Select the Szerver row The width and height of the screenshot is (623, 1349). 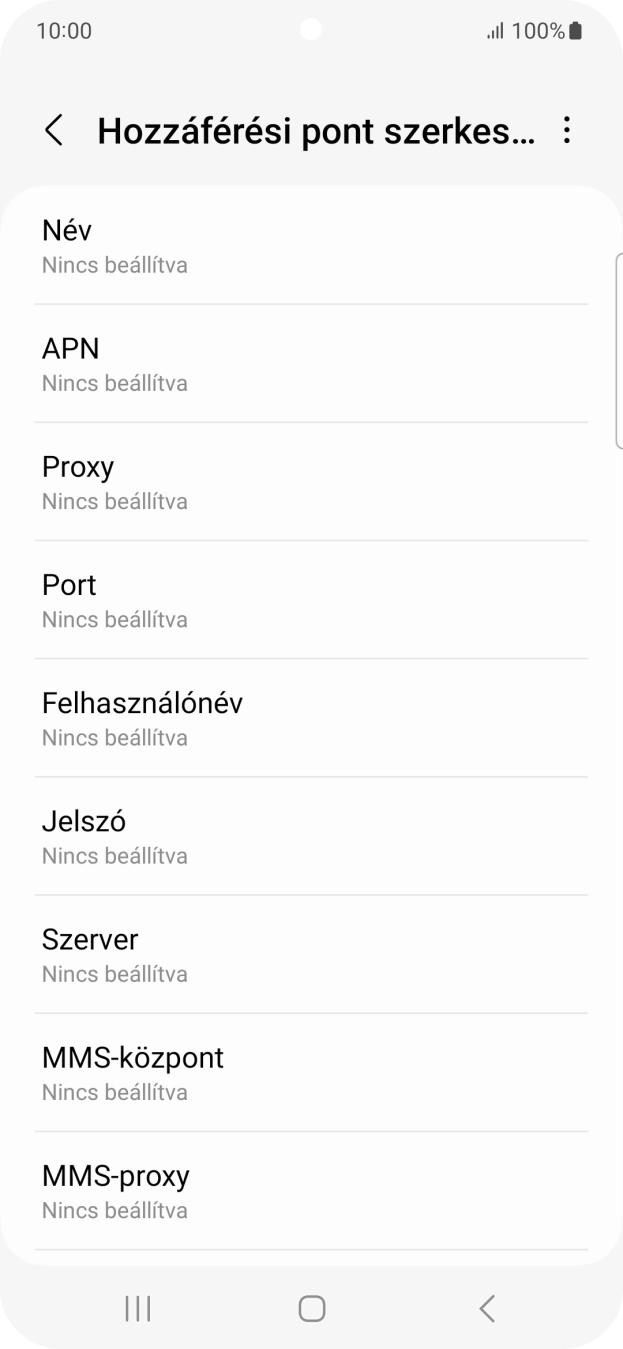311,954
